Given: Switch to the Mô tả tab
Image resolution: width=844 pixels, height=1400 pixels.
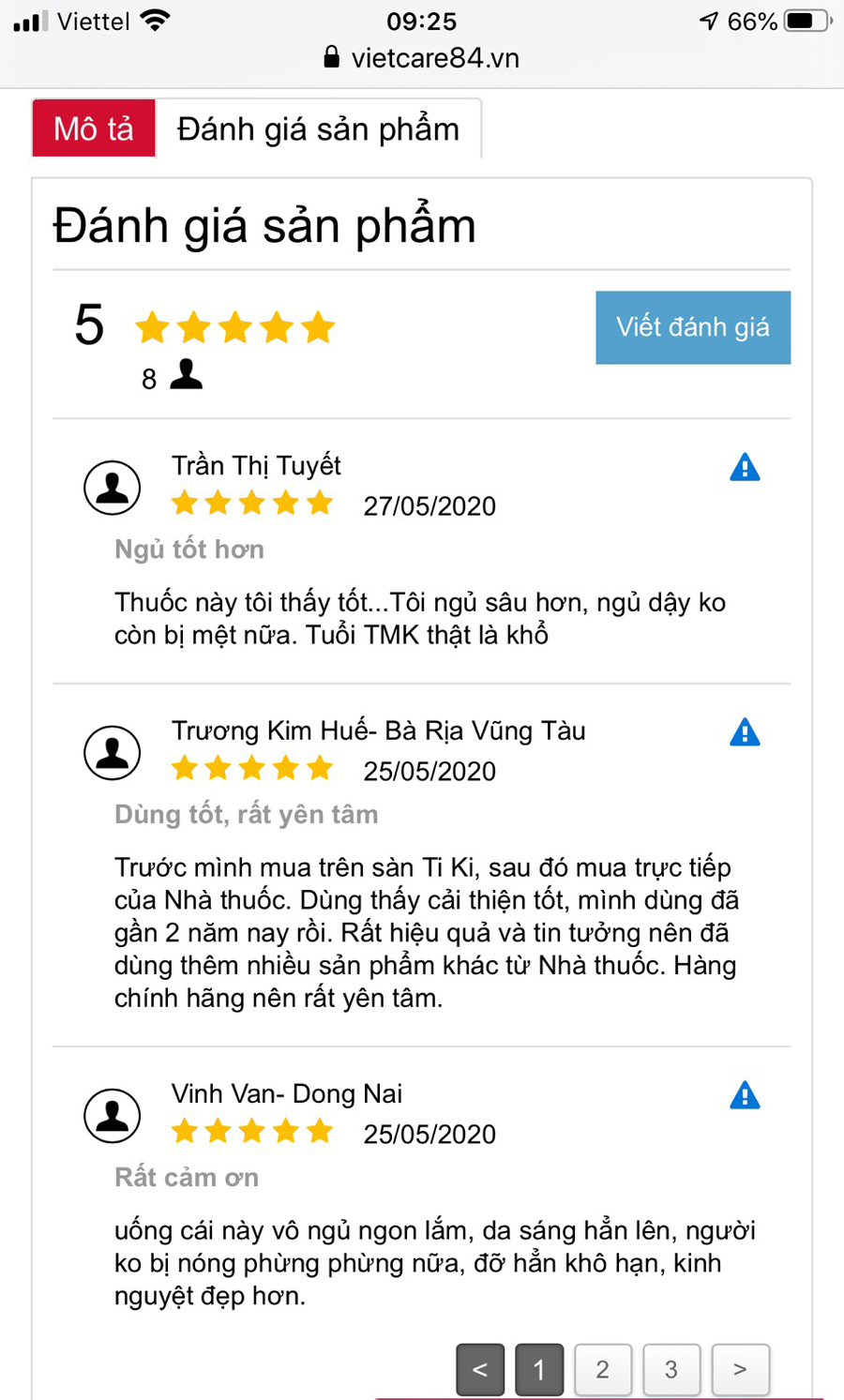Looking at the screenshot, I should (94, 128).
